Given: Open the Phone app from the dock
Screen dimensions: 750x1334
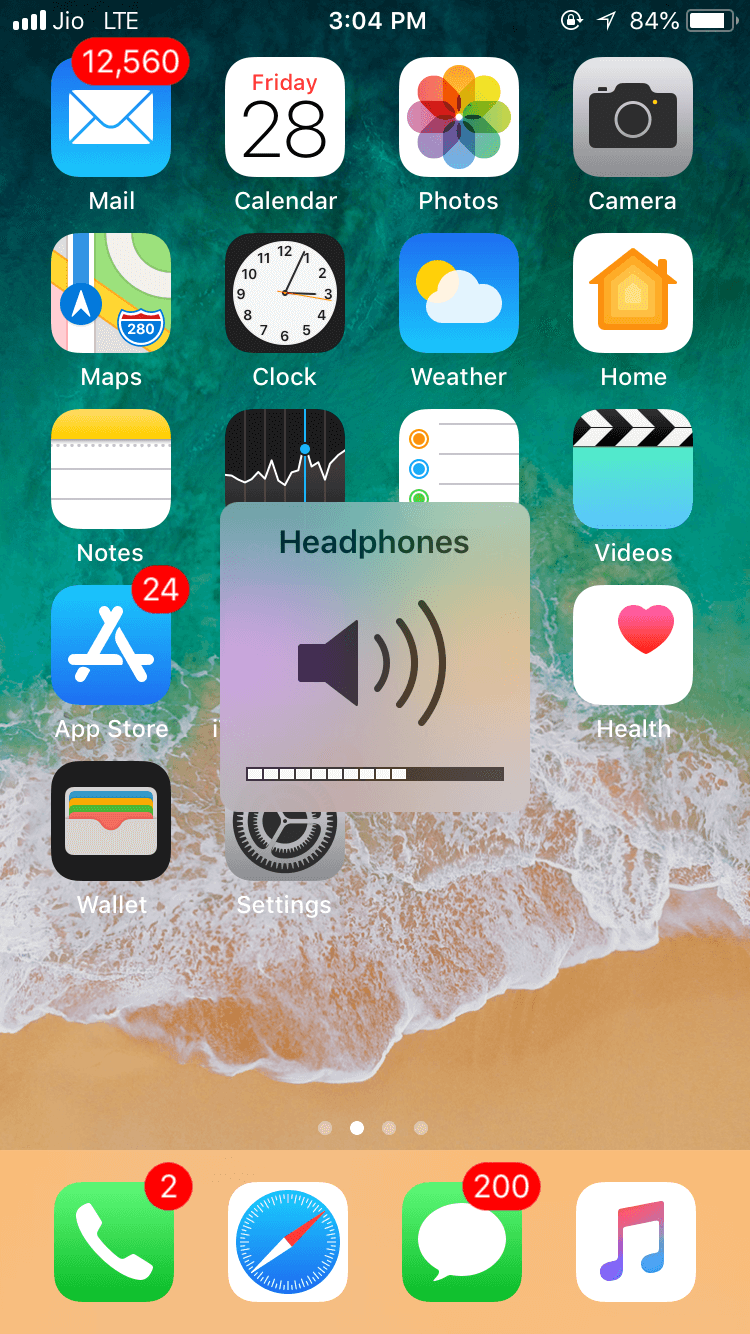Looking at the screenshot, I should coord(113,1243).
